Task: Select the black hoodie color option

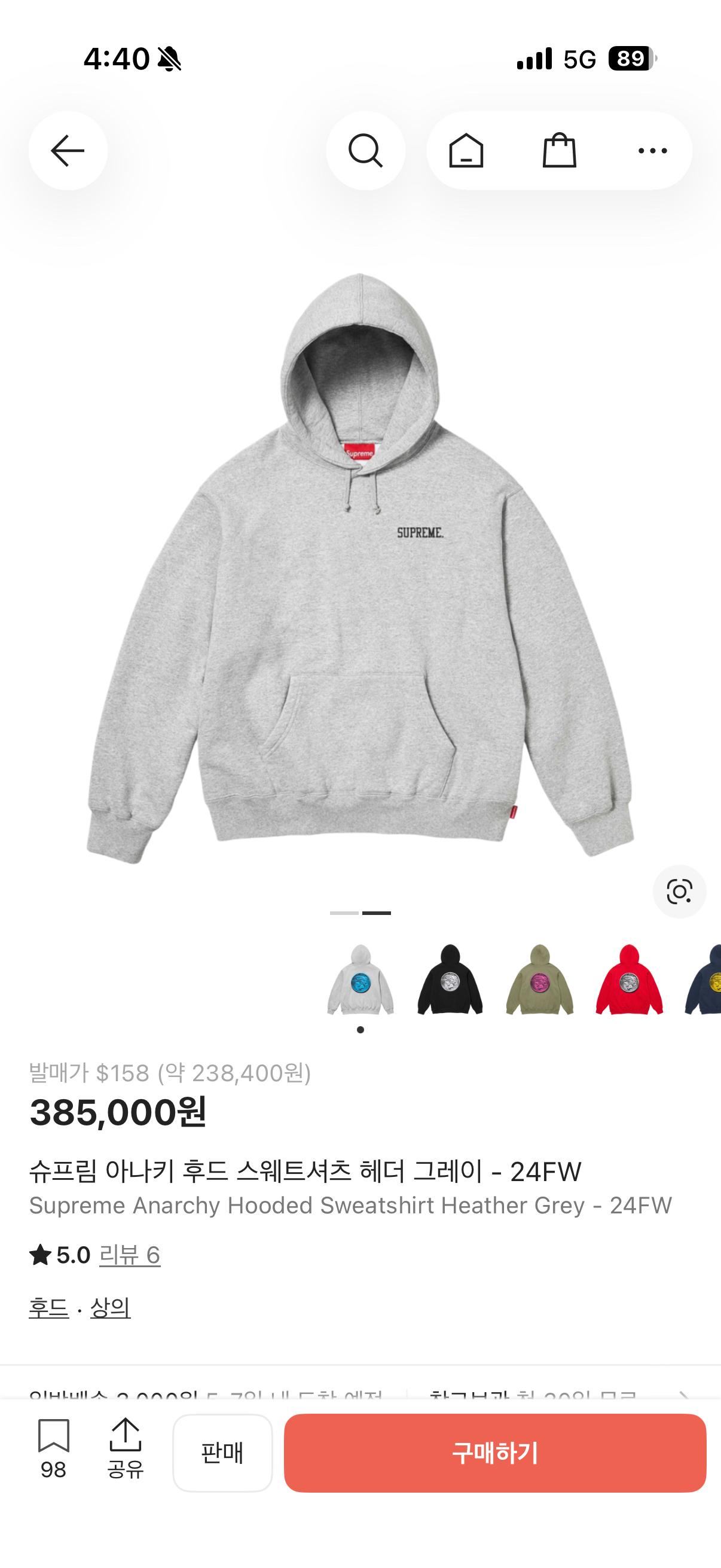Action: (450, 980)
